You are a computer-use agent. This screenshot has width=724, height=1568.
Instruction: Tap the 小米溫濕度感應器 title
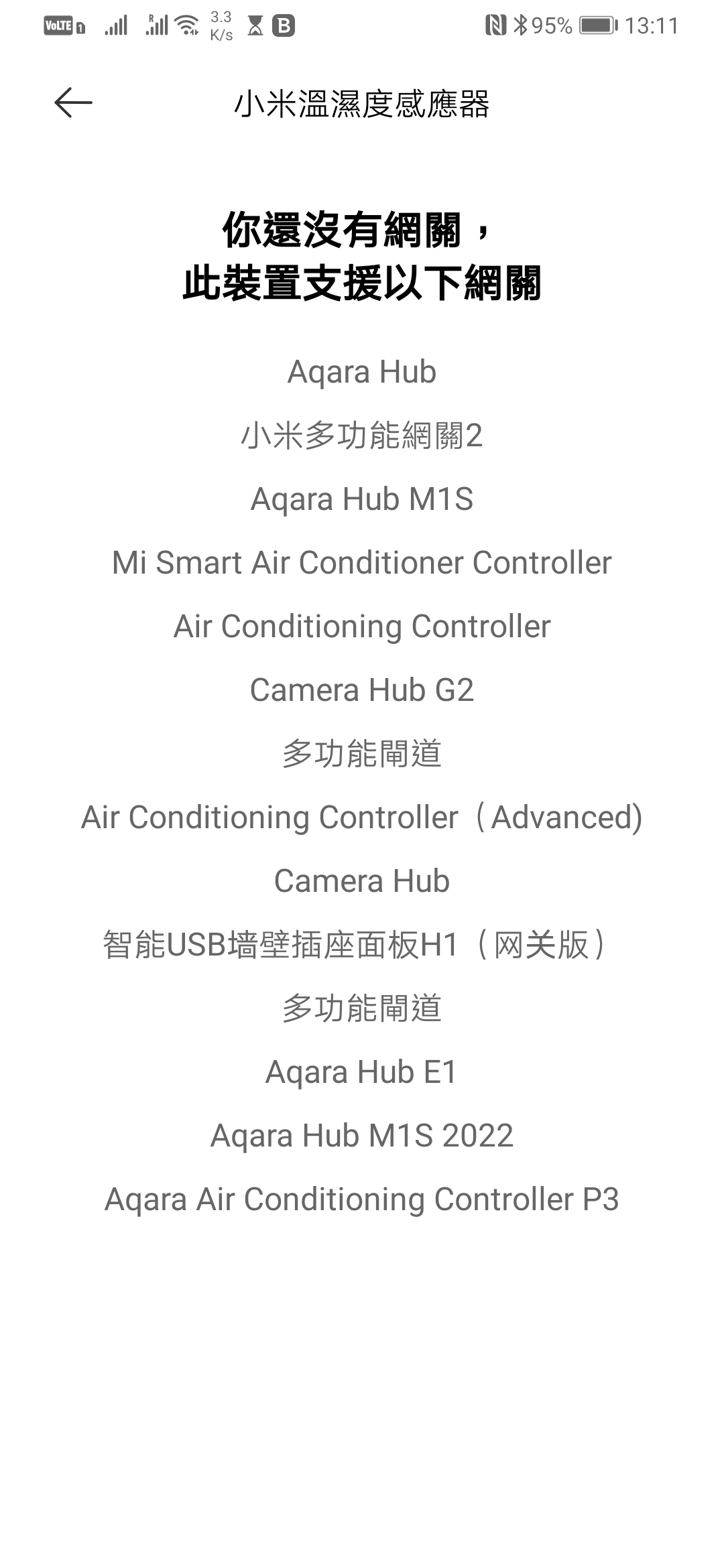pyautogui.click(x=362, y=105)
